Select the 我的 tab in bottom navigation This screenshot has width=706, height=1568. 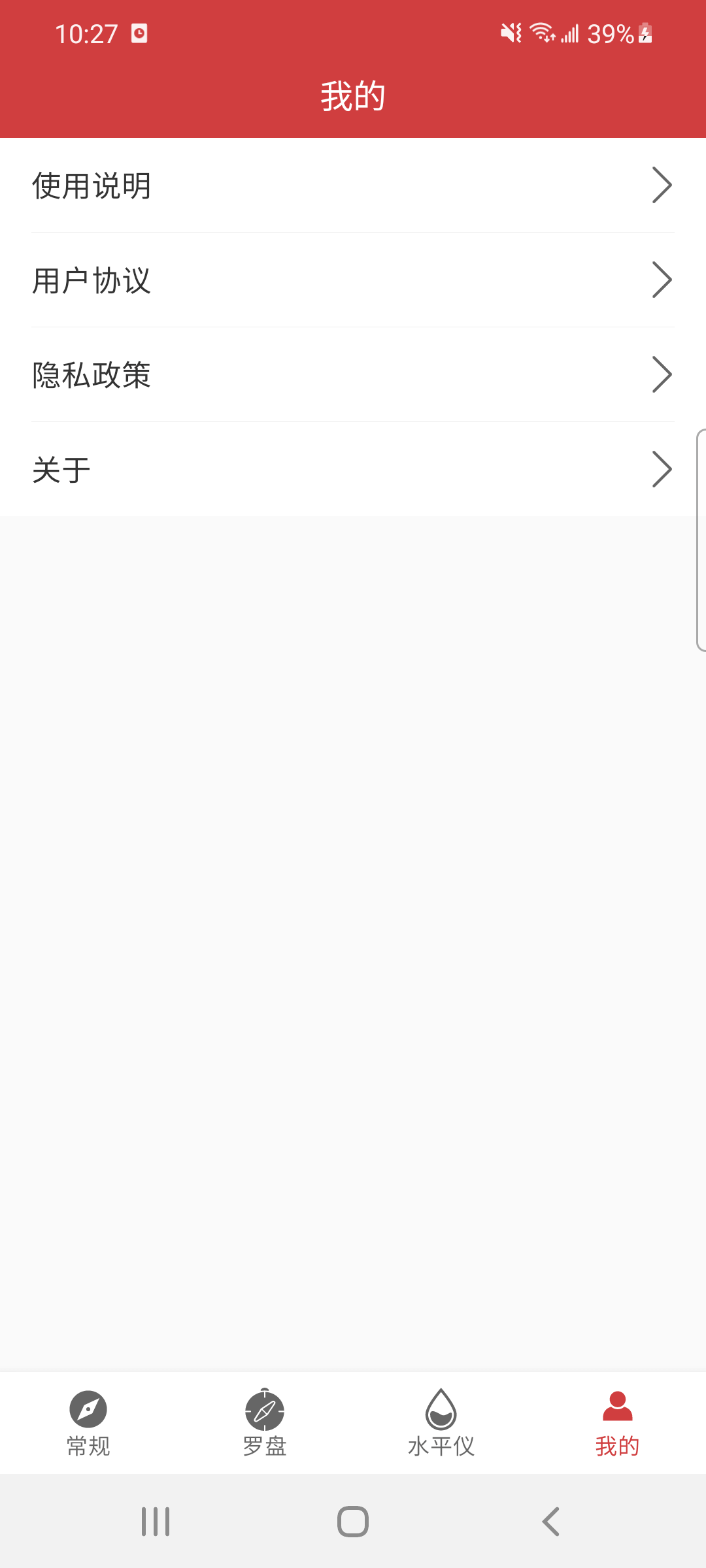point(617,1423)
